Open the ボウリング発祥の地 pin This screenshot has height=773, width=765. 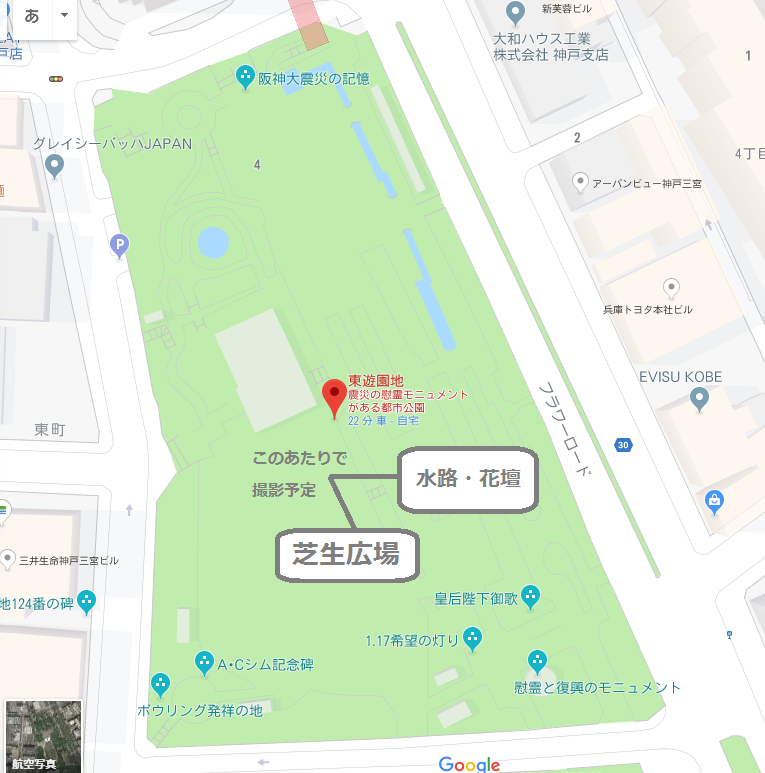(x=159, y=684)
